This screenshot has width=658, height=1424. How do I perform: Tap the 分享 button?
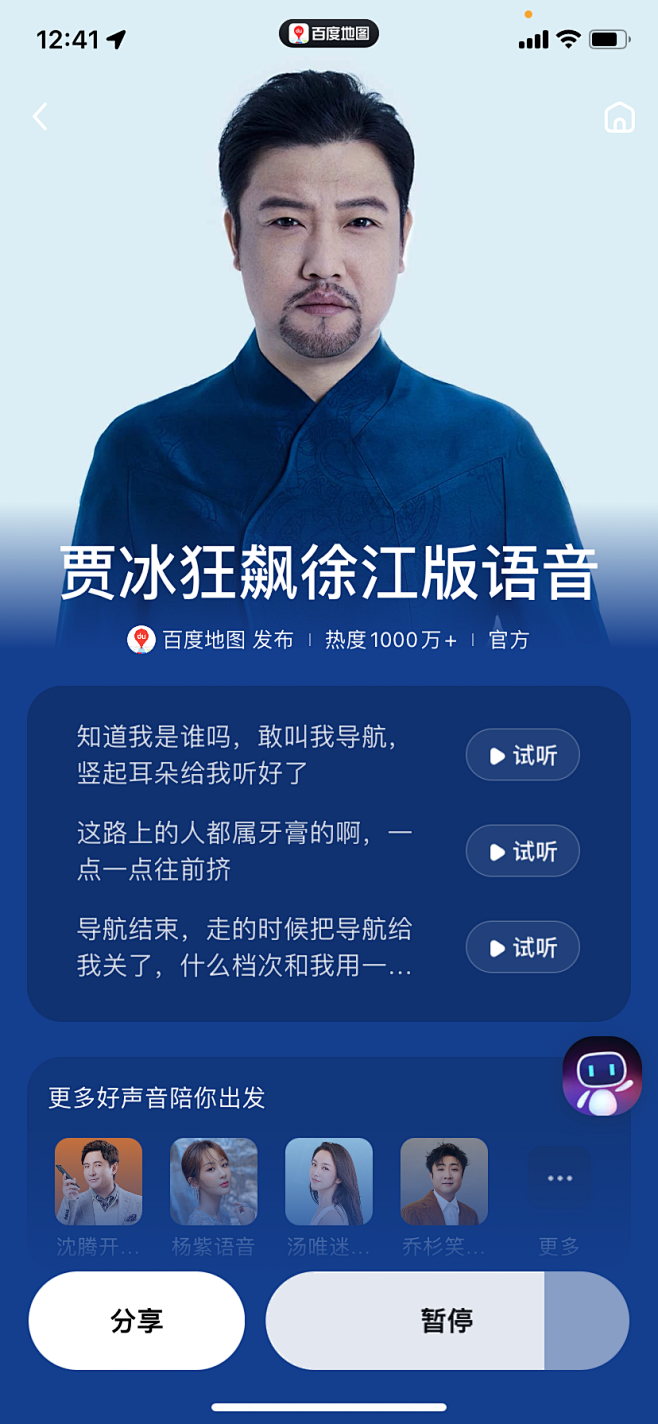pyautogui.click(x=136, y=1321)
